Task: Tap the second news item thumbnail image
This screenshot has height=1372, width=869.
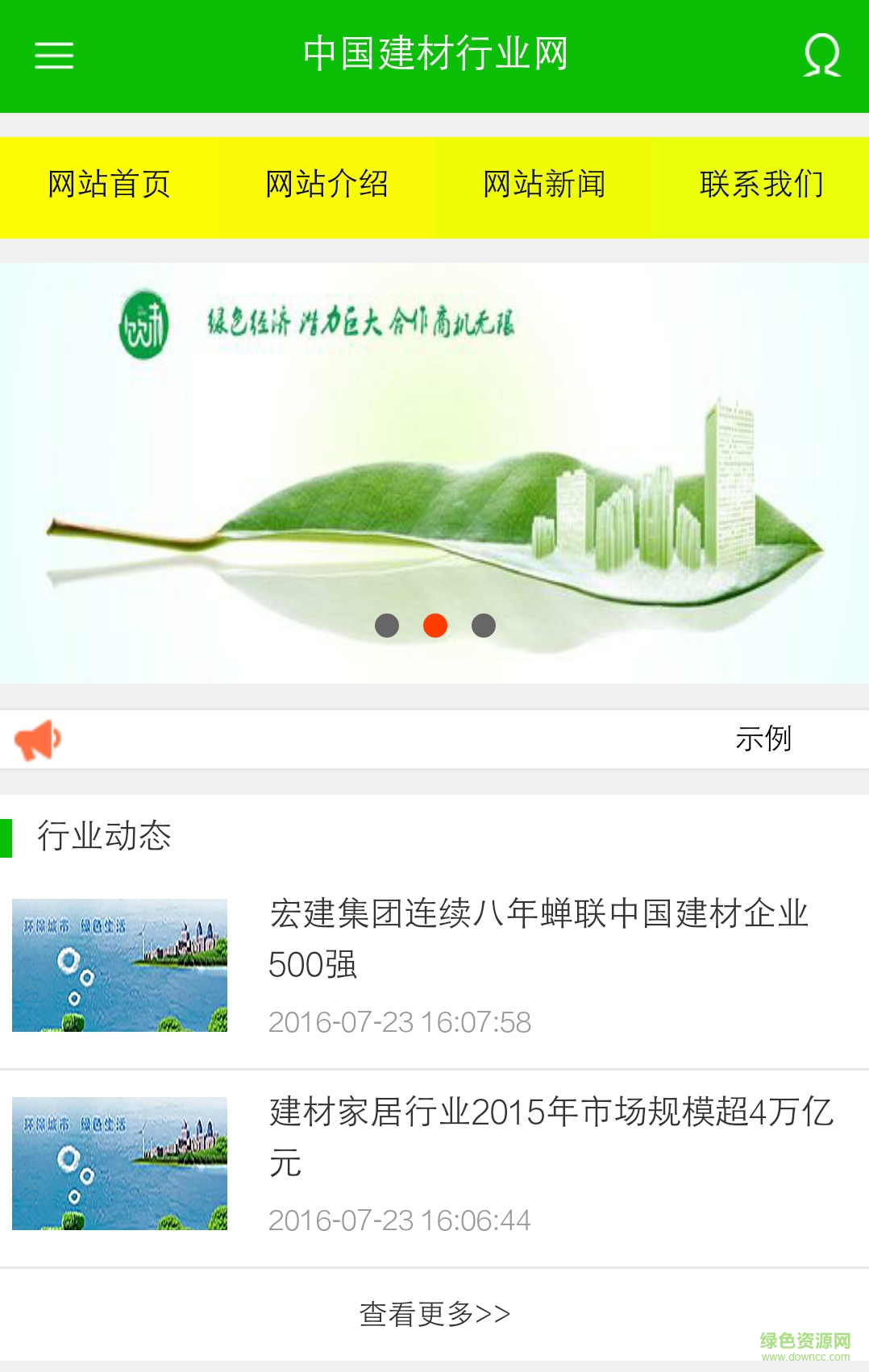Action: (119, 1162)
